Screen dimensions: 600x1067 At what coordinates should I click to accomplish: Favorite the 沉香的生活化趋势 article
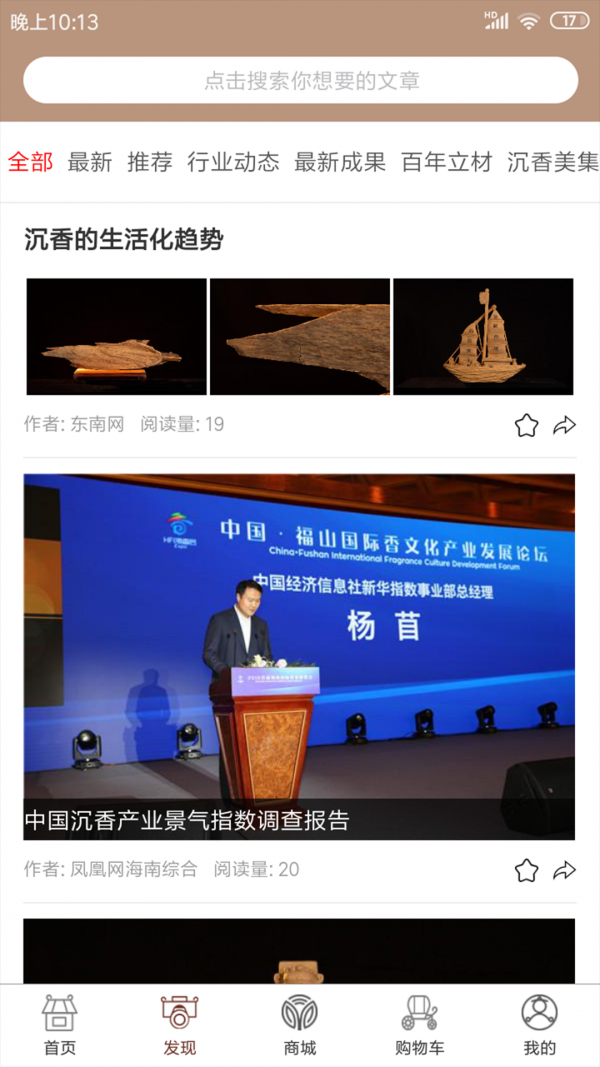click(x=526, y=425)
